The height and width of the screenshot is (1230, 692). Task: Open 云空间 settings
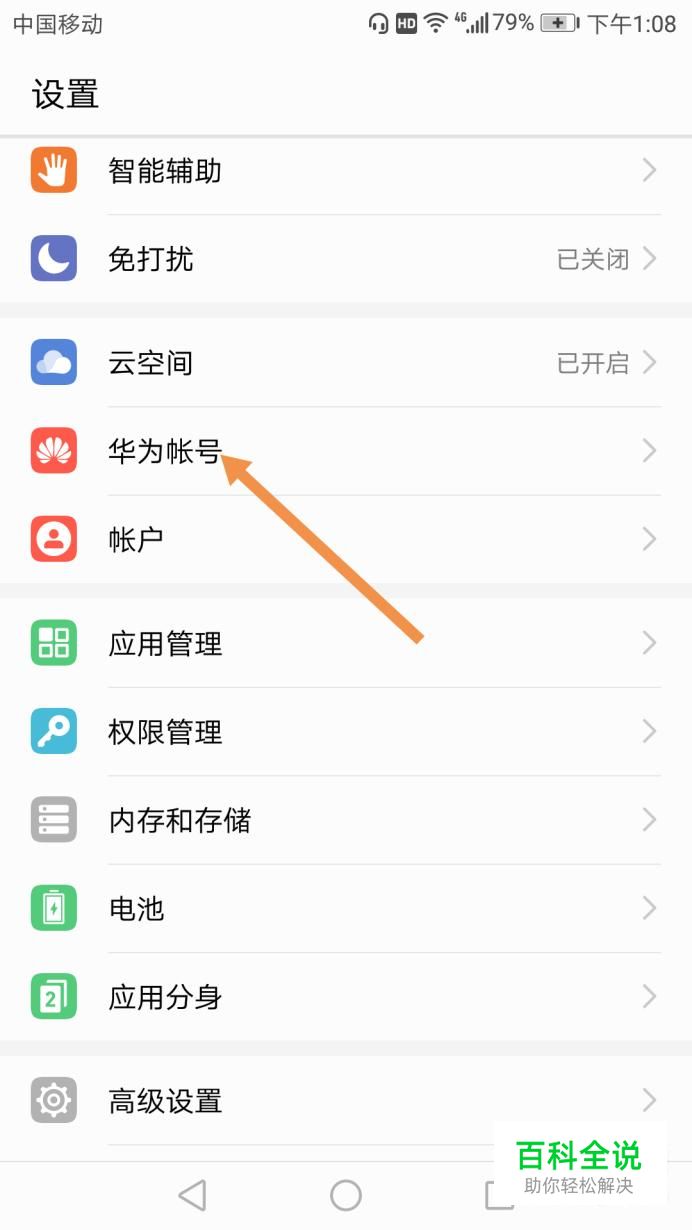click(345, 363)
